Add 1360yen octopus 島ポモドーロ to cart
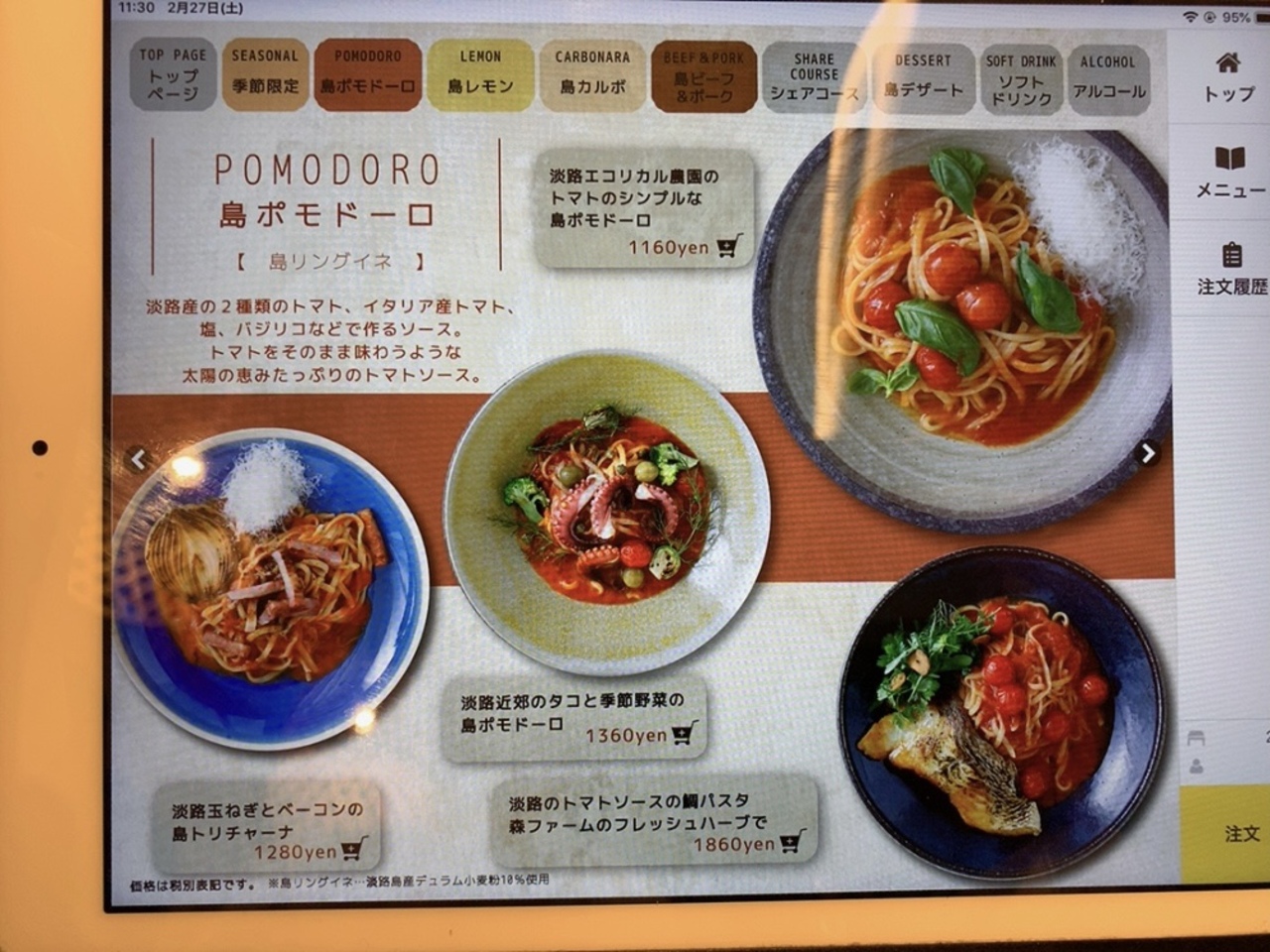Viewport: 1270px width, 952px height. [684, 735]
